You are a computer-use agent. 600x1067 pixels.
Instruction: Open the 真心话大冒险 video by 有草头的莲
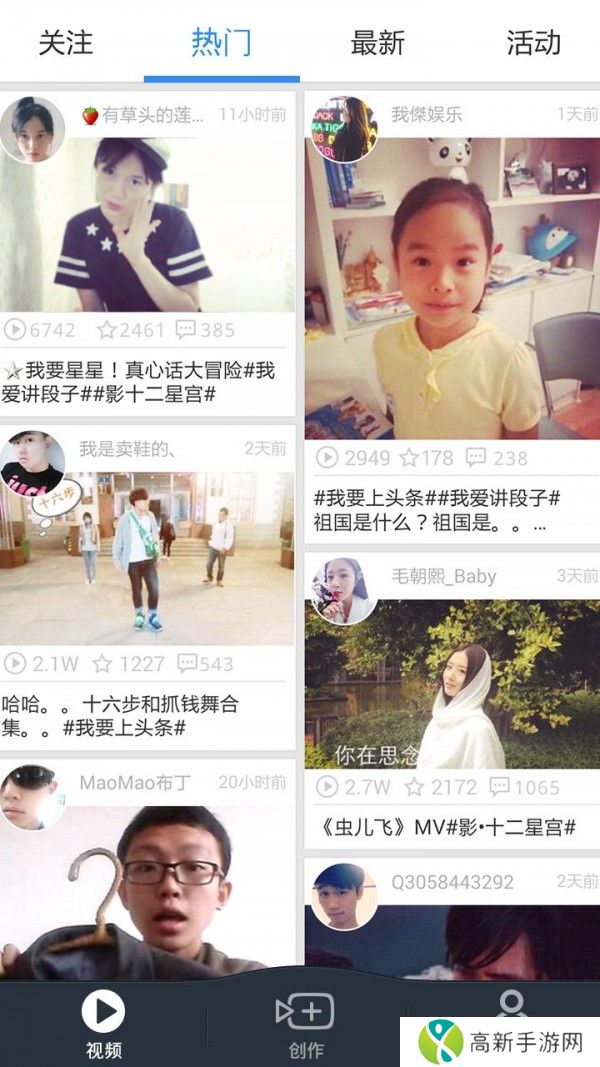click(x=148, y=225)
